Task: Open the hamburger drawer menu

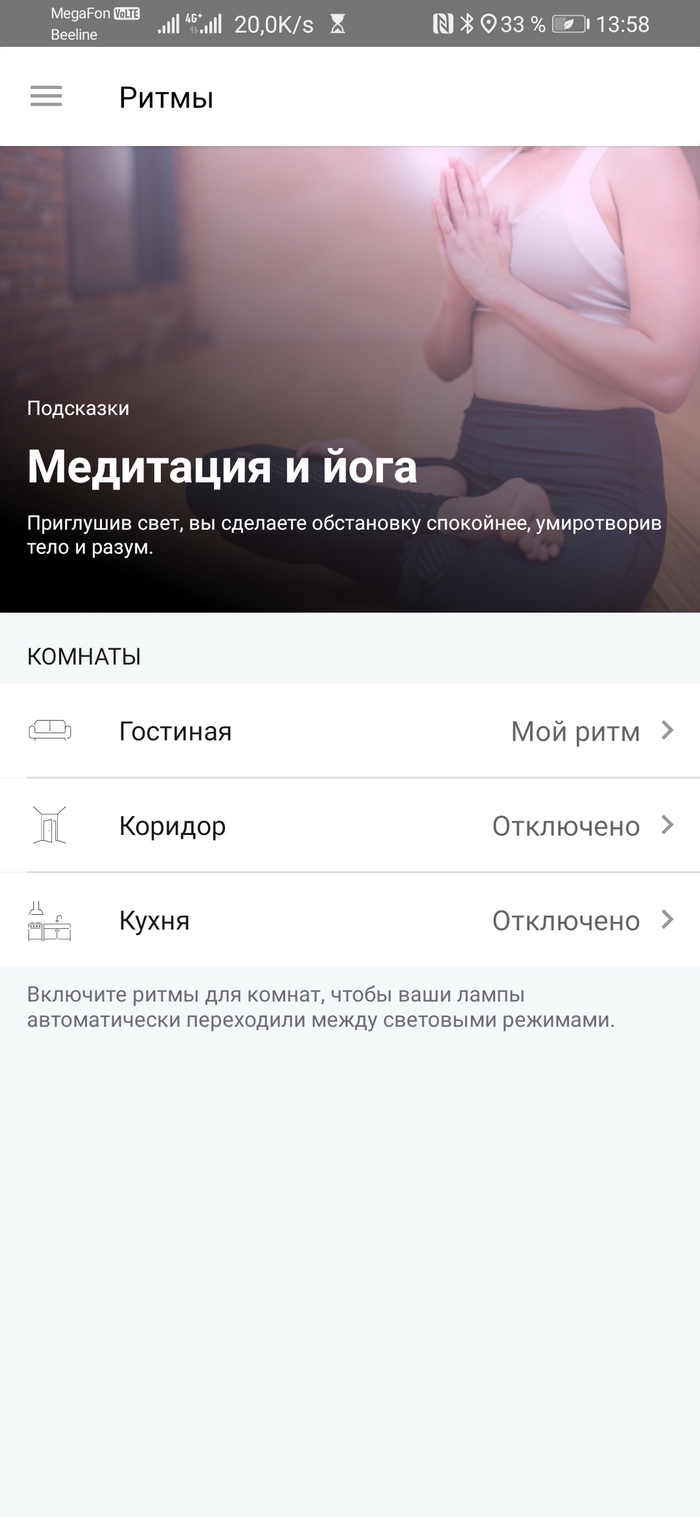Action: pyautogui.click(x=46, y=97)
